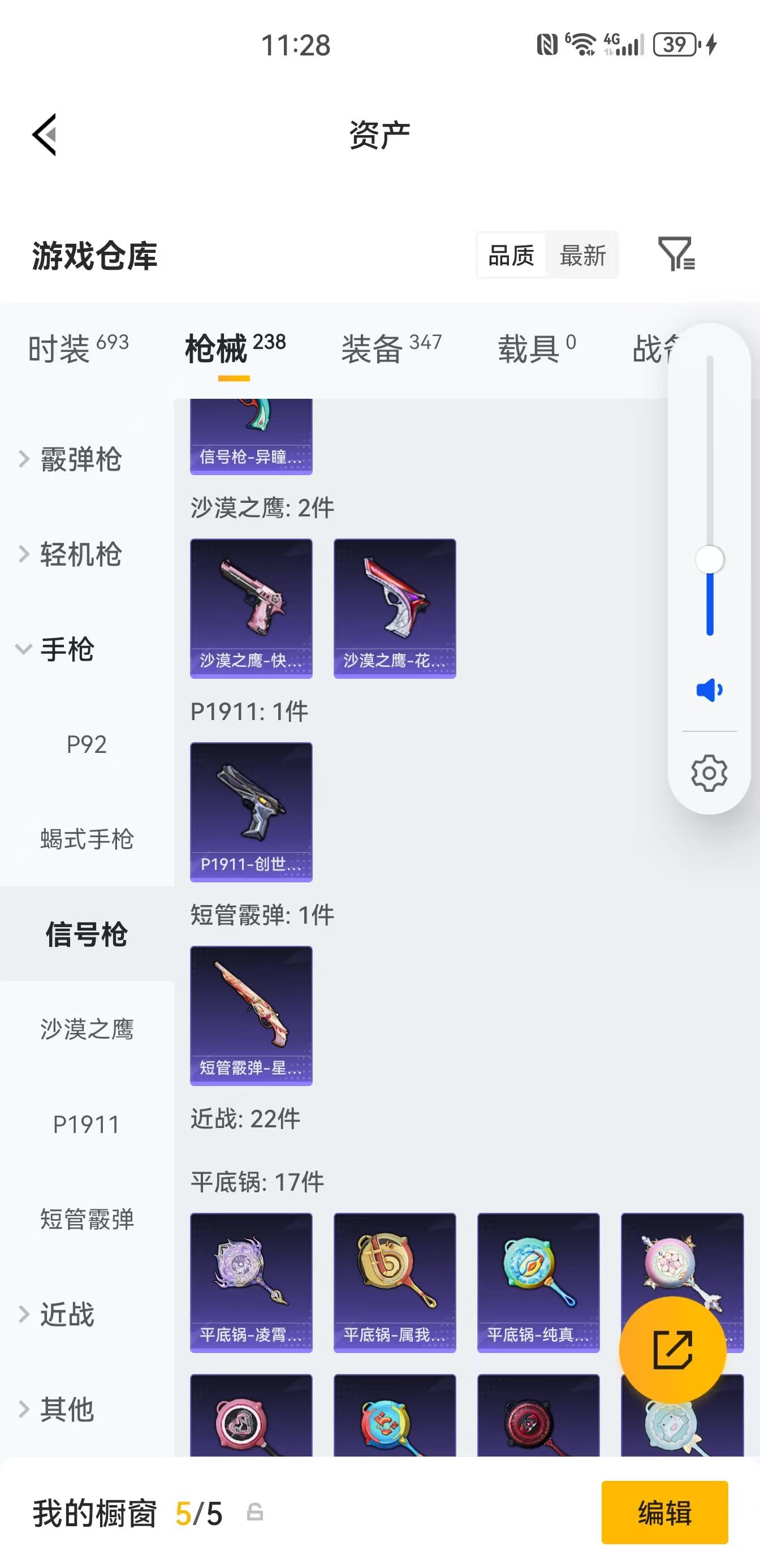Open settings via the gear icon

tap(709, 774)
